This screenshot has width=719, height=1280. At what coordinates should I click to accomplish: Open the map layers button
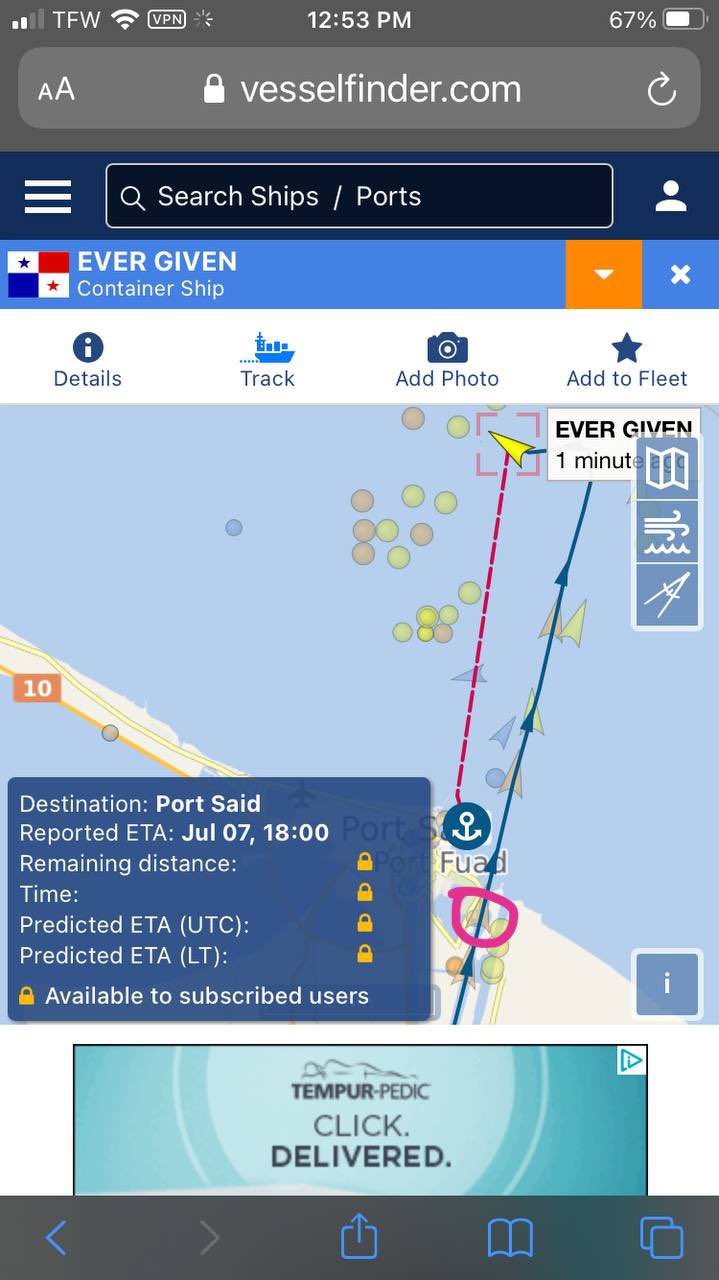point(667,467)
